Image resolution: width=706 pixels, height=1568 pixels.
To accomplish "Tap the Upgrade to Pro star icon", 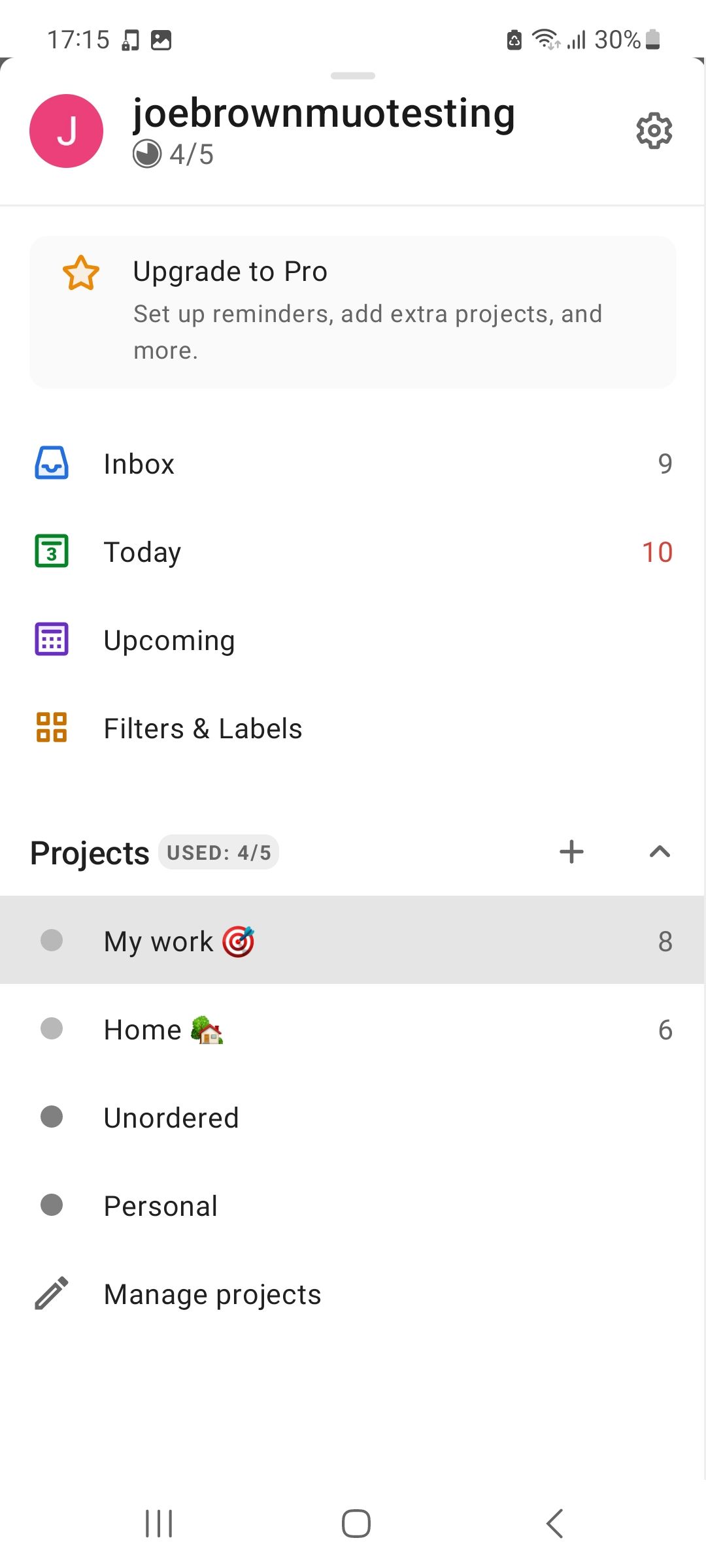I will [80, 273].
